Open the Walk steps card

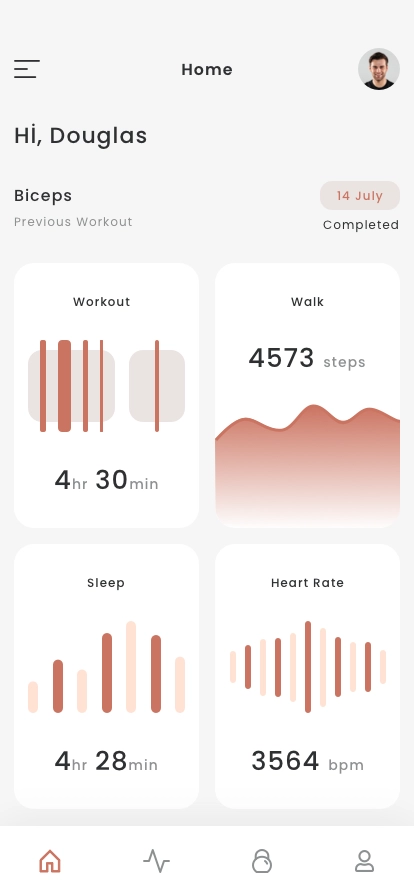(308, 395)
